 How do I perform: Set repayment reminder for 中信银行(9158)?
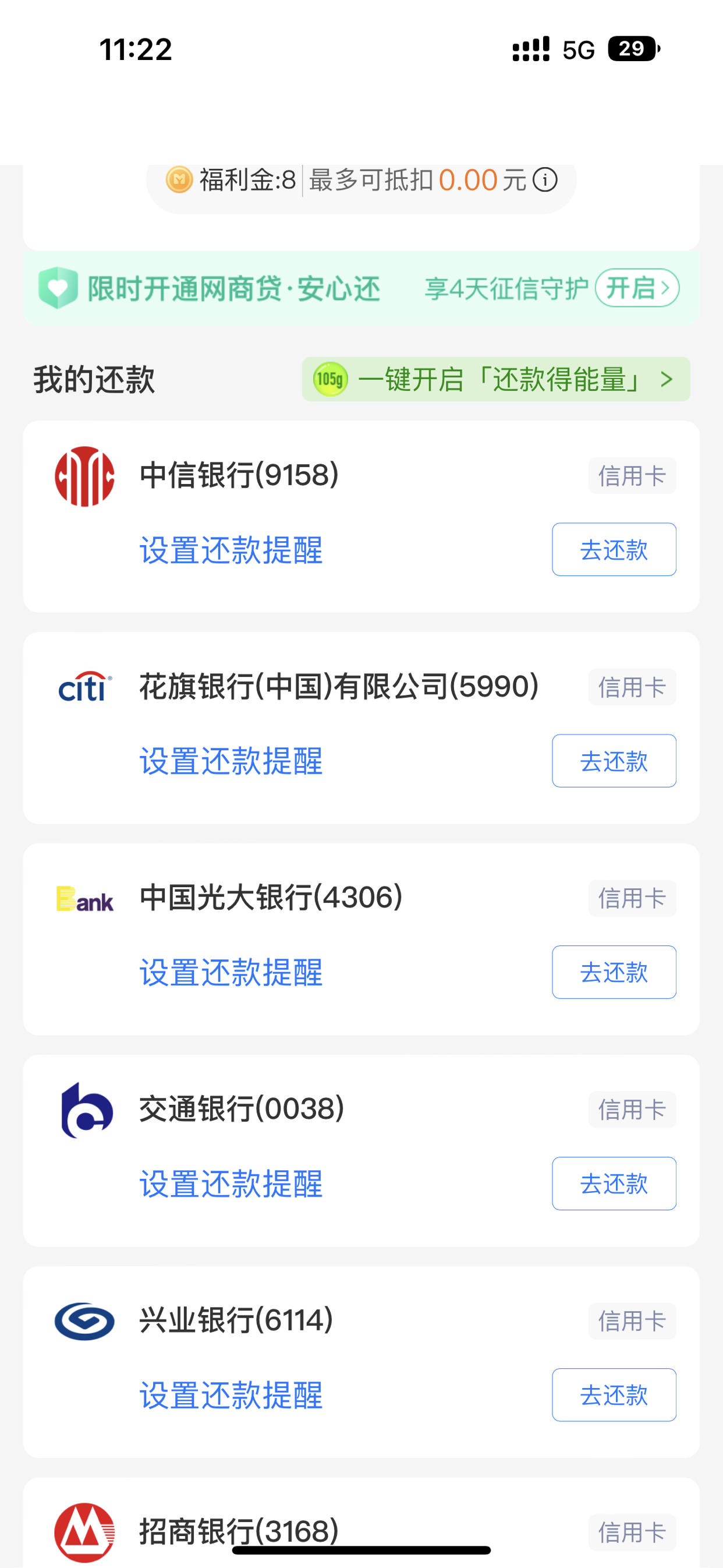(231, 550)
